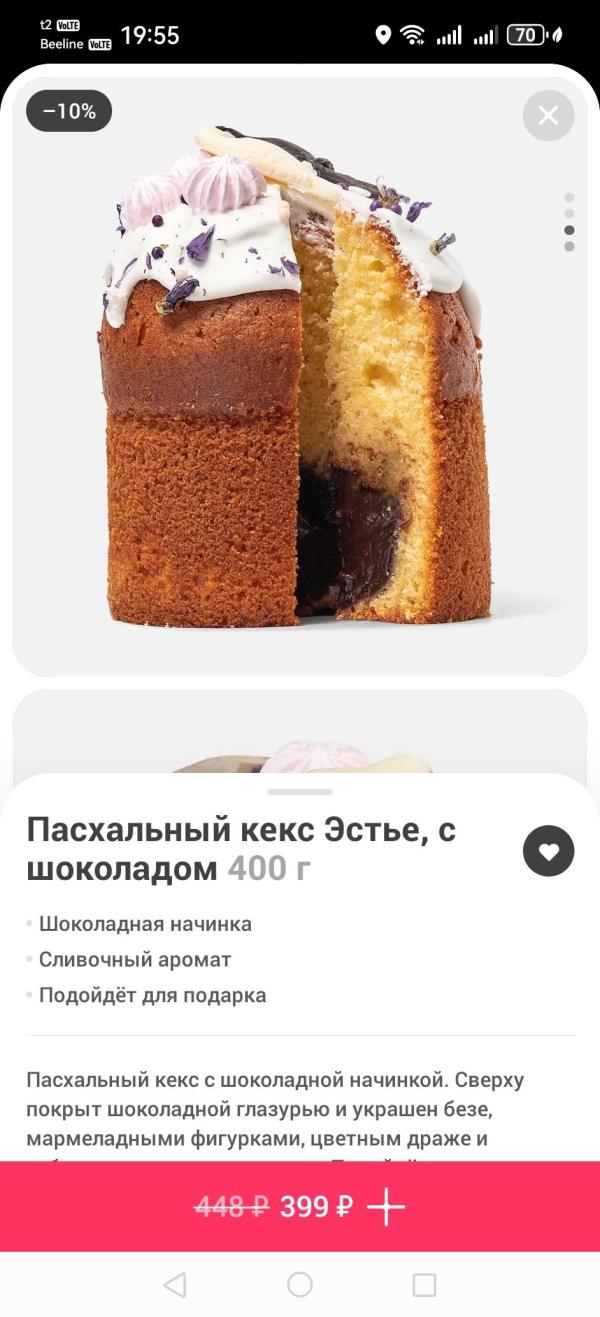The image size is (600, 1317).
Task: Add the cake to cart for 399 ₽
Action: 300,1207
